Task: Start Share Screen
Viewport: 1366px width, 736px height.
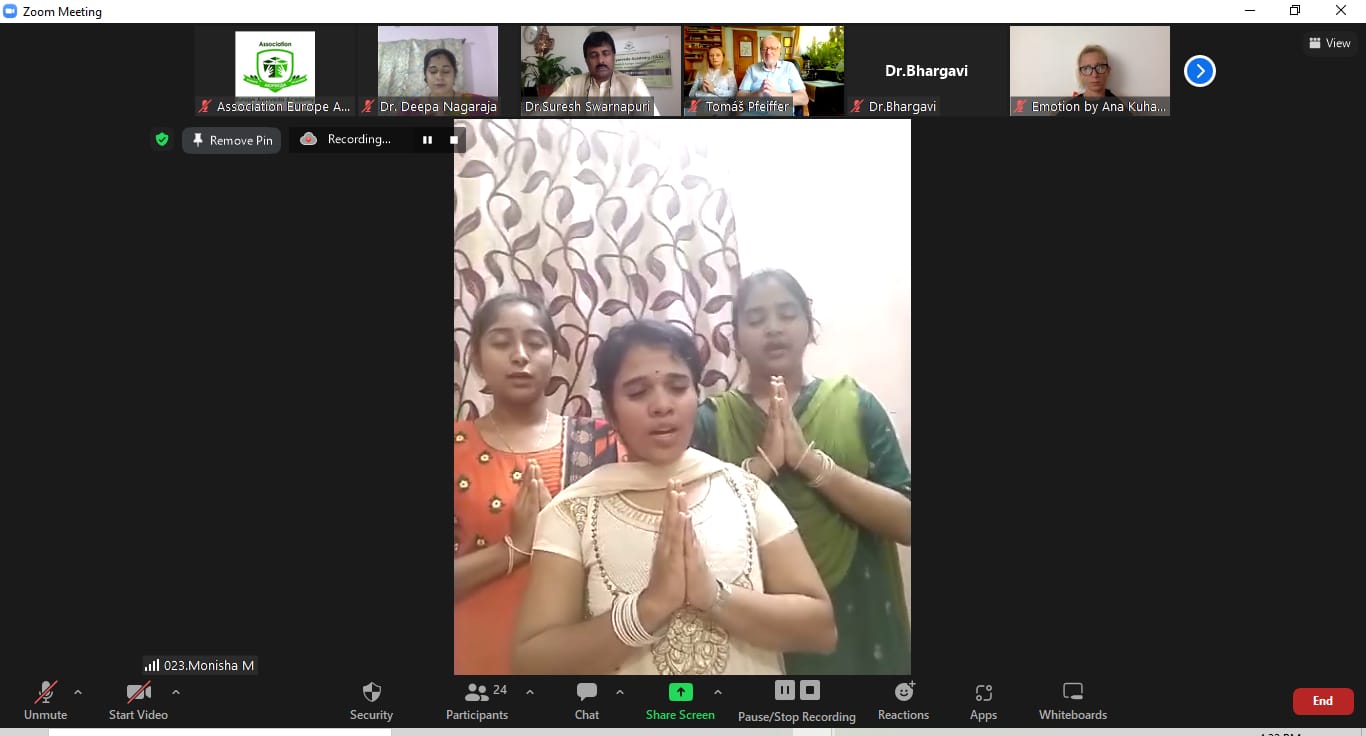Action: click(680, 700)
